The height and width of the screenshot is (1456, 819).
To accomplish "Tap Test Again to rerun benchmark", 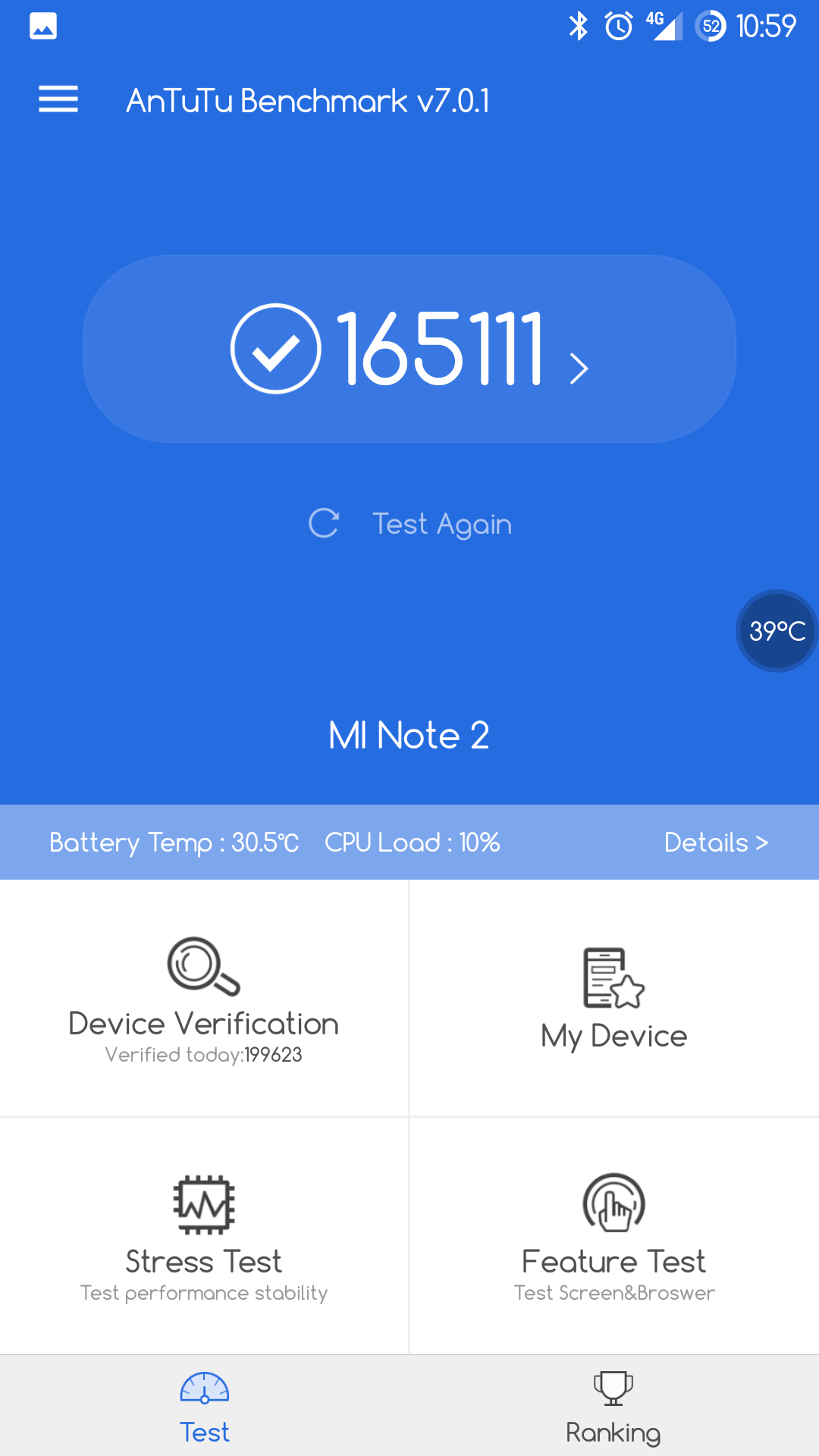I will 411,524.
